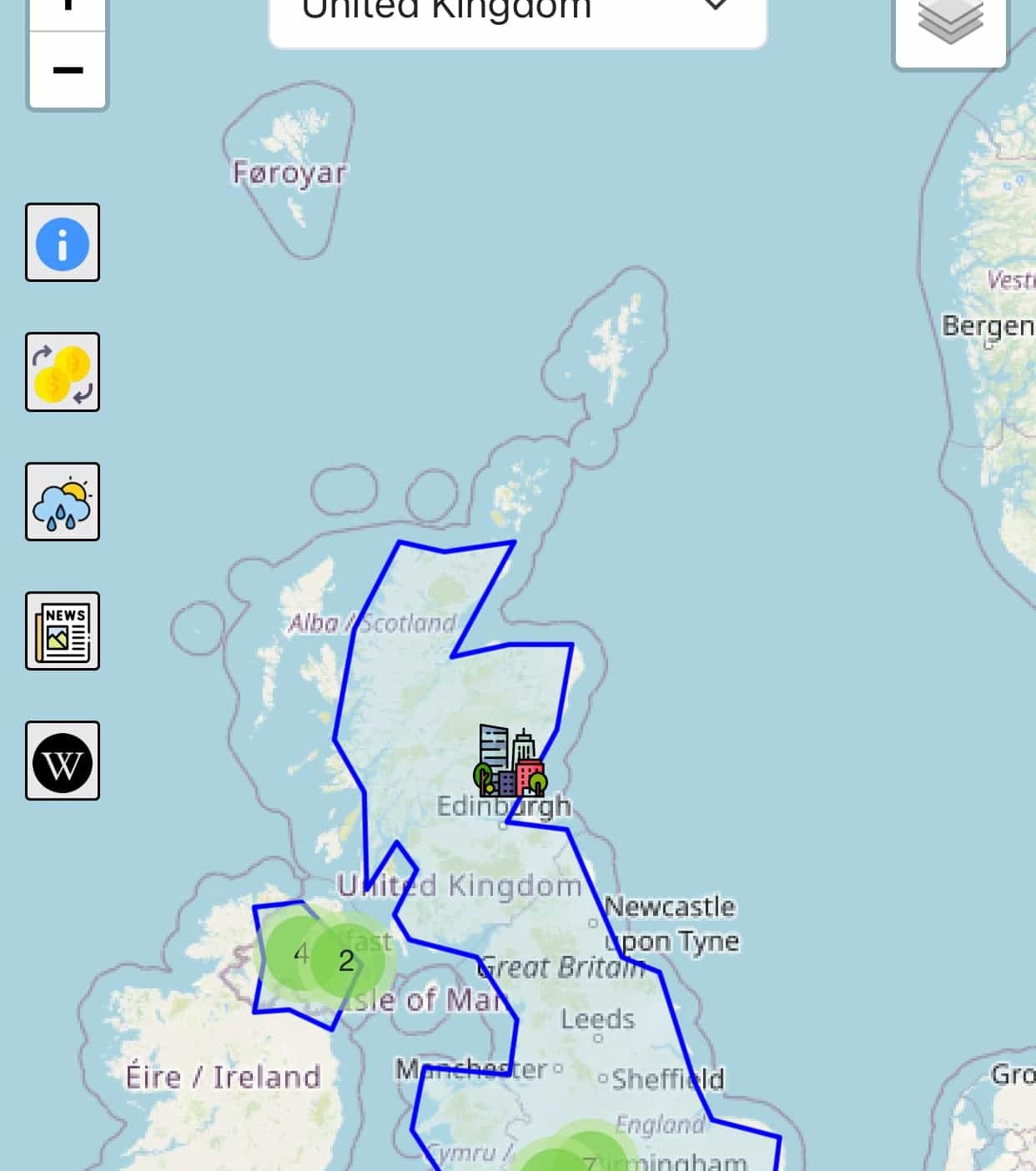Open the Wikipedia button
This screenshot has height=1171, width=1036.
pos(63,761)
